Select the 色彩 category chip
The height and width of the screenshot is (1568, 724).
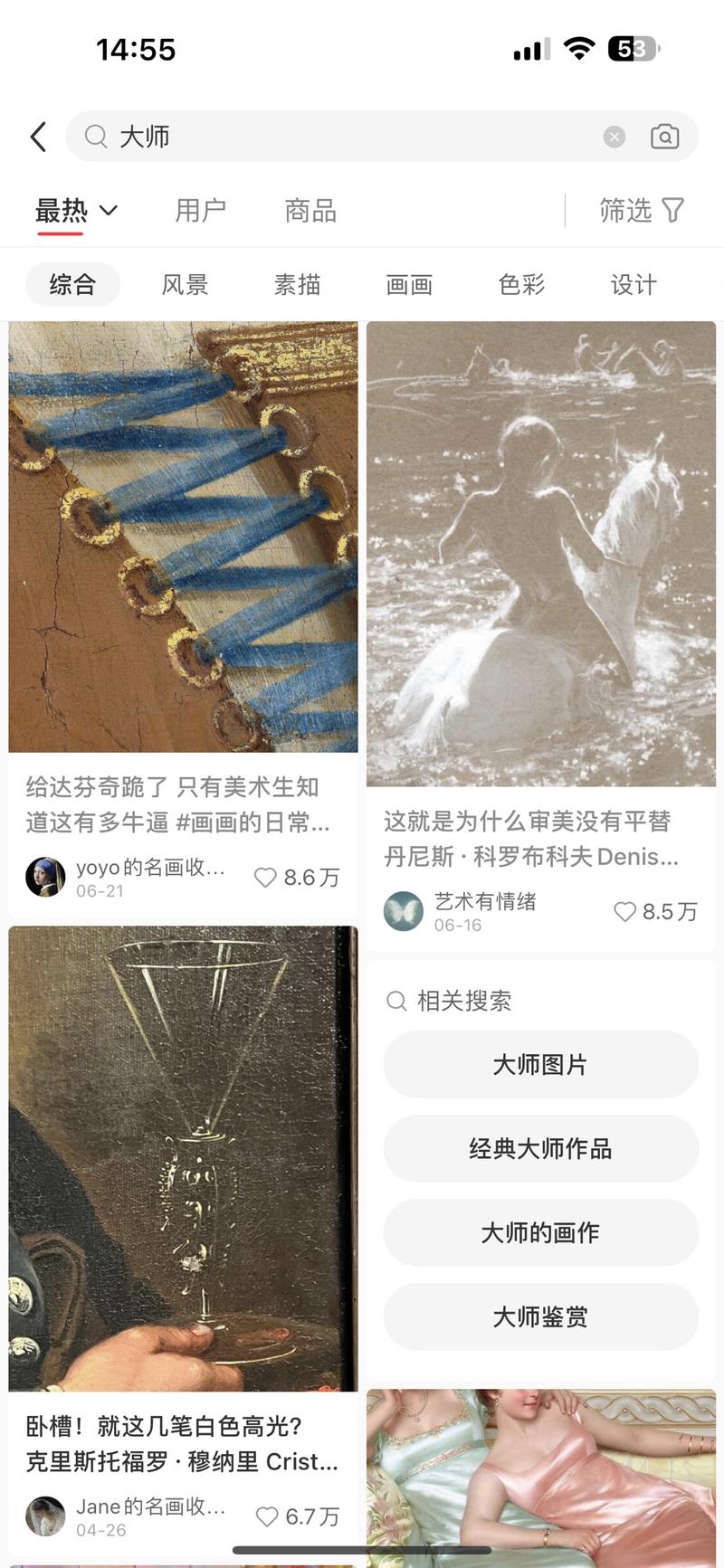pyautogui.click(x=521, y=285)
